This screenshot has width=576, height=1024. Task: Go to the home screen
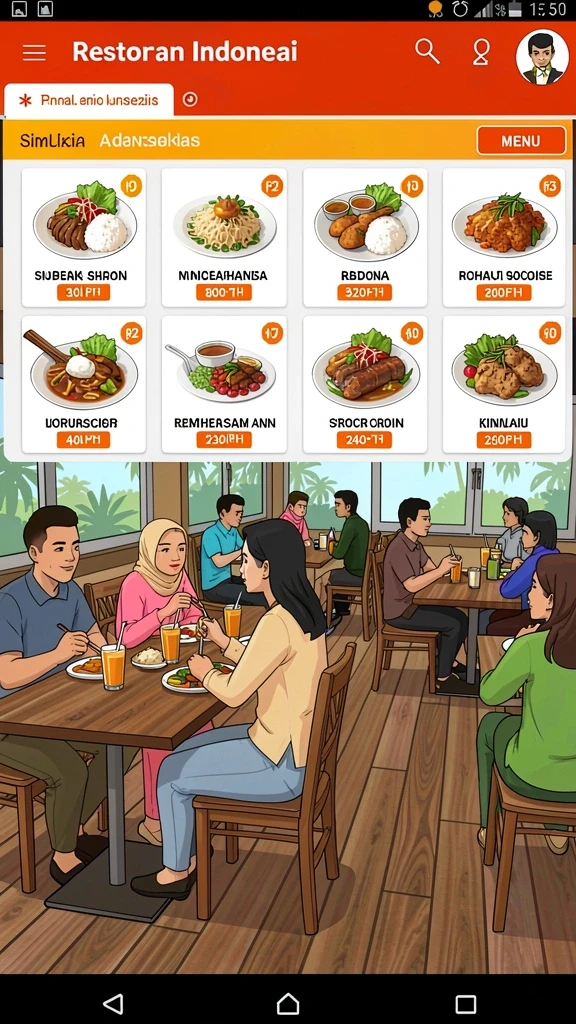click(x=288, y=1003)
